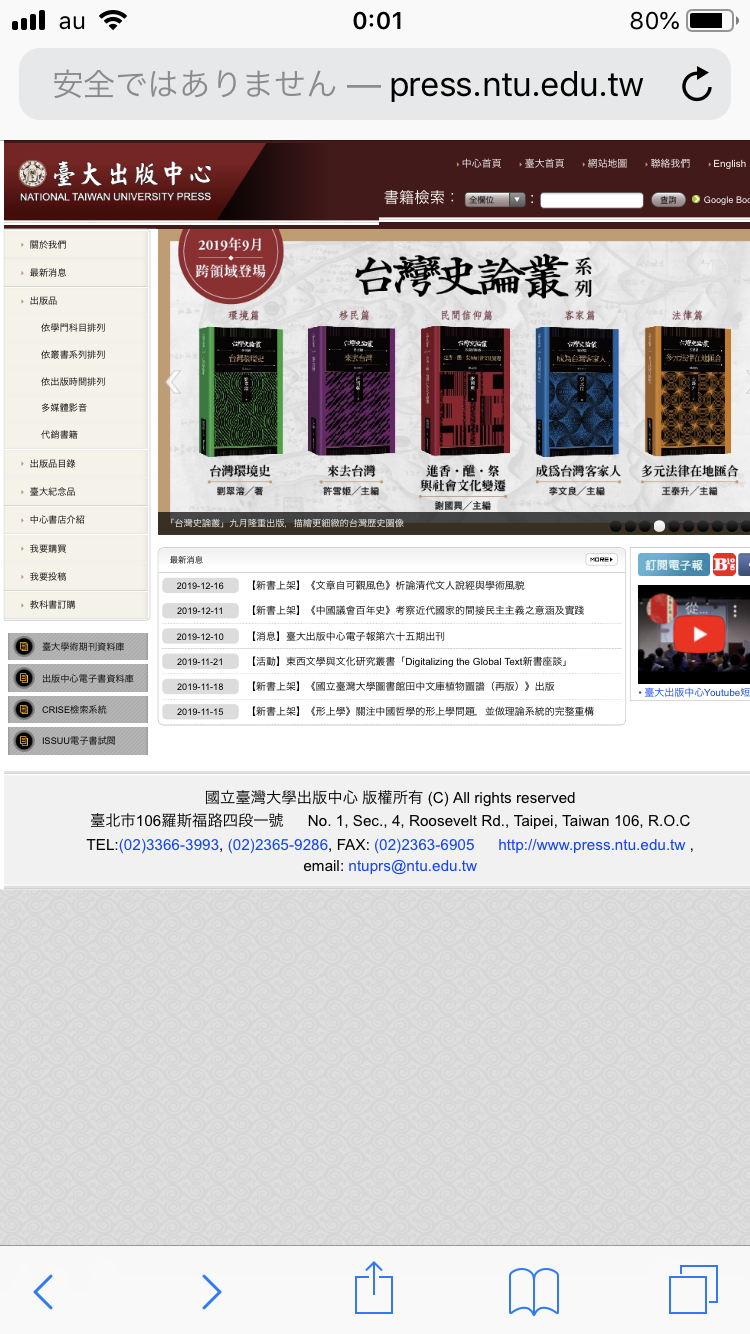Tap 訂閱電子報 subscribe button
The height and width of the screenshot is (1334, 750).
click(673, 564)
